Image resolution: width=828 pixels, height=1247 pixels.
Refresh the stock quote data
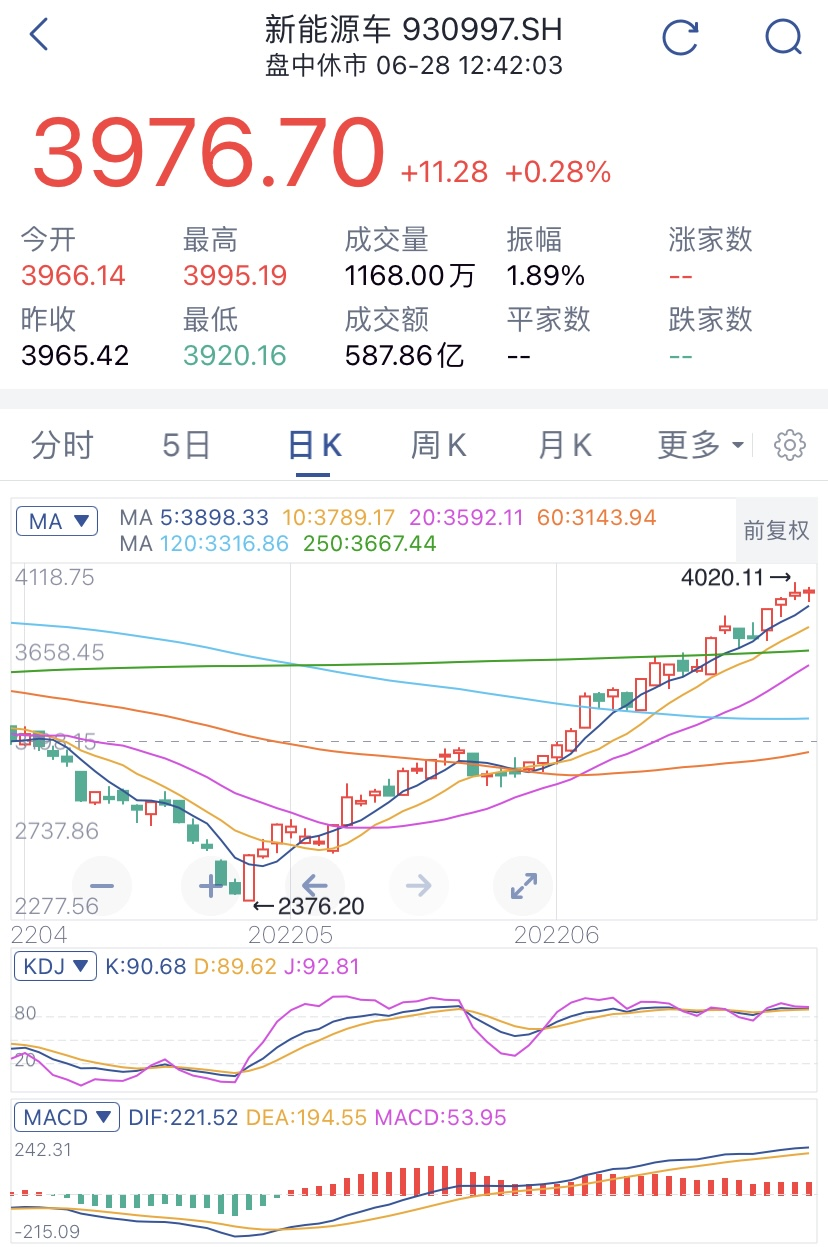(x=682, y=33)
